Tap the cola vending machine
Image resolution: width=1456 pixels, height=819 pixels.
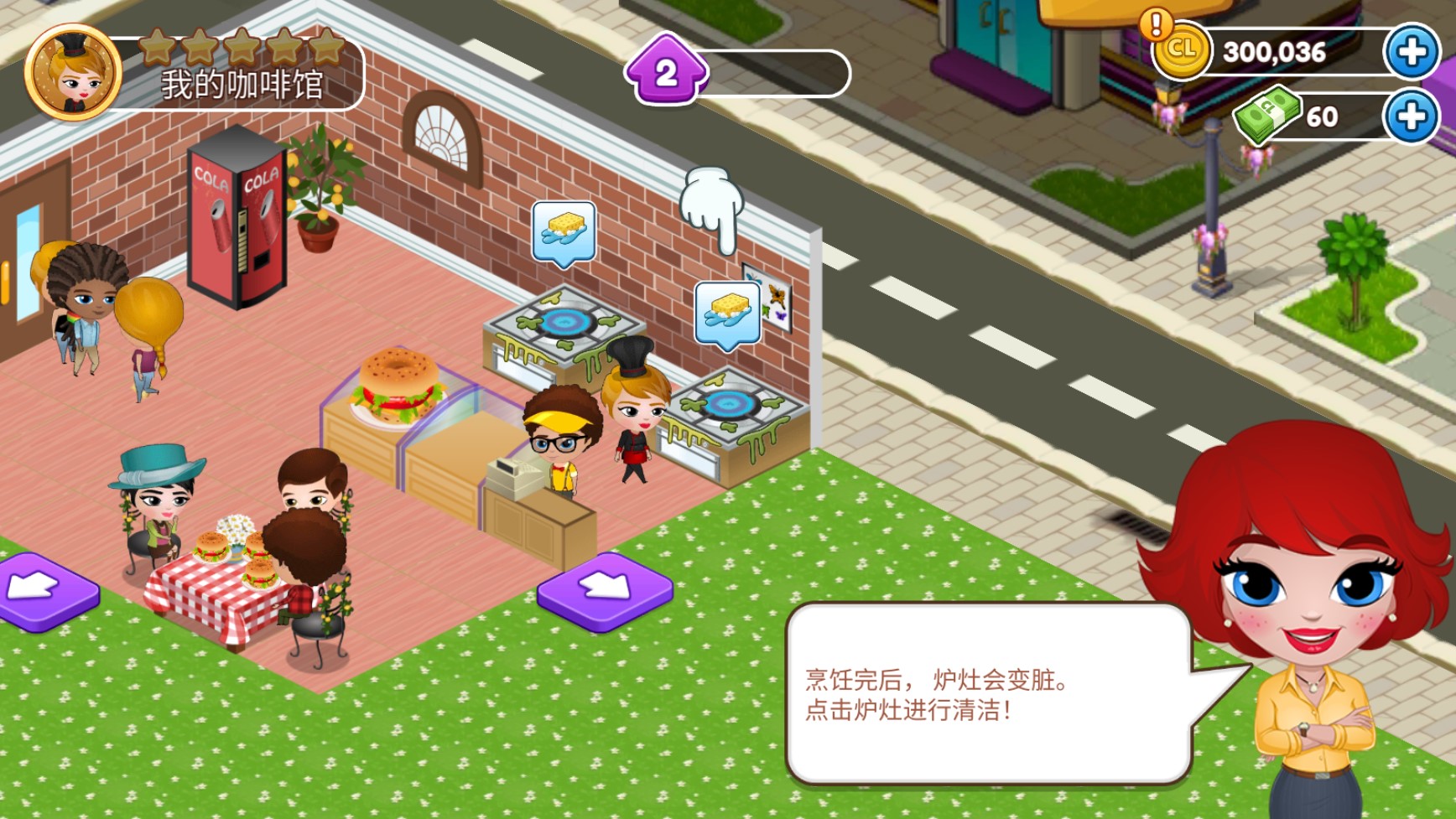pos(237,220)
